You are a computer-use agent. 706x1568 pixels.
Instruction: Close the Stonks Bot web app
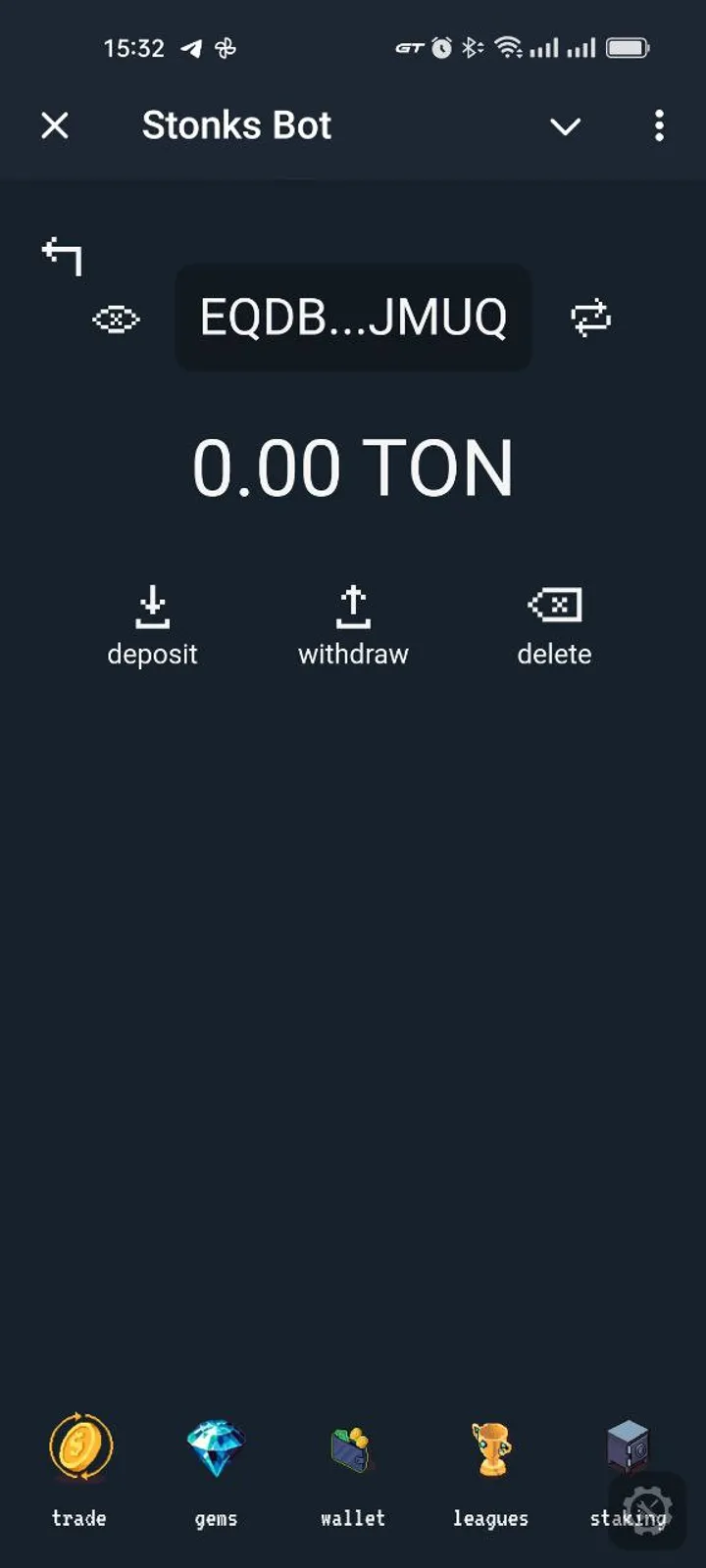tap(55, 125)
